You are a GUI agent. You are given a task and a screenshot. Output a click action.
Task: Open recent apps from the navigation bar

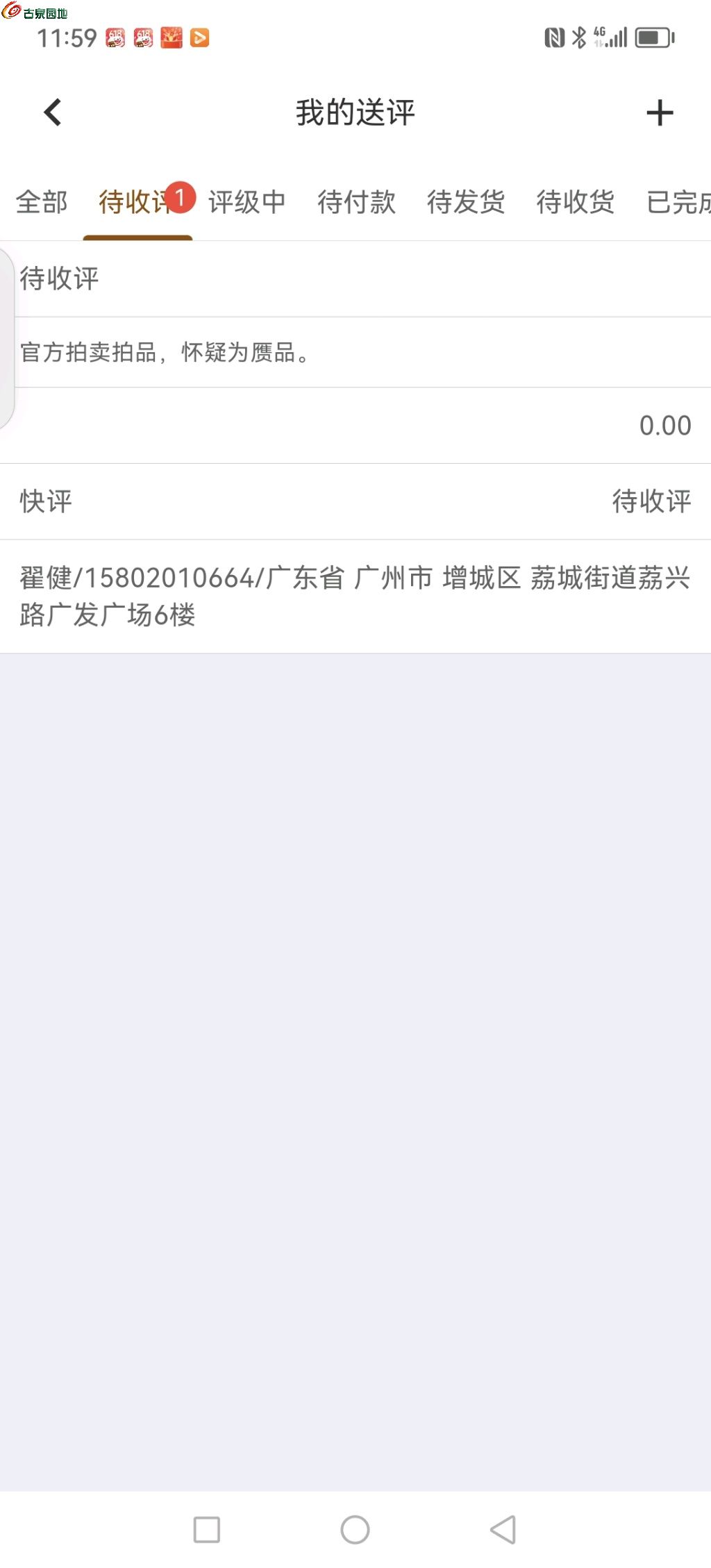206,1529
